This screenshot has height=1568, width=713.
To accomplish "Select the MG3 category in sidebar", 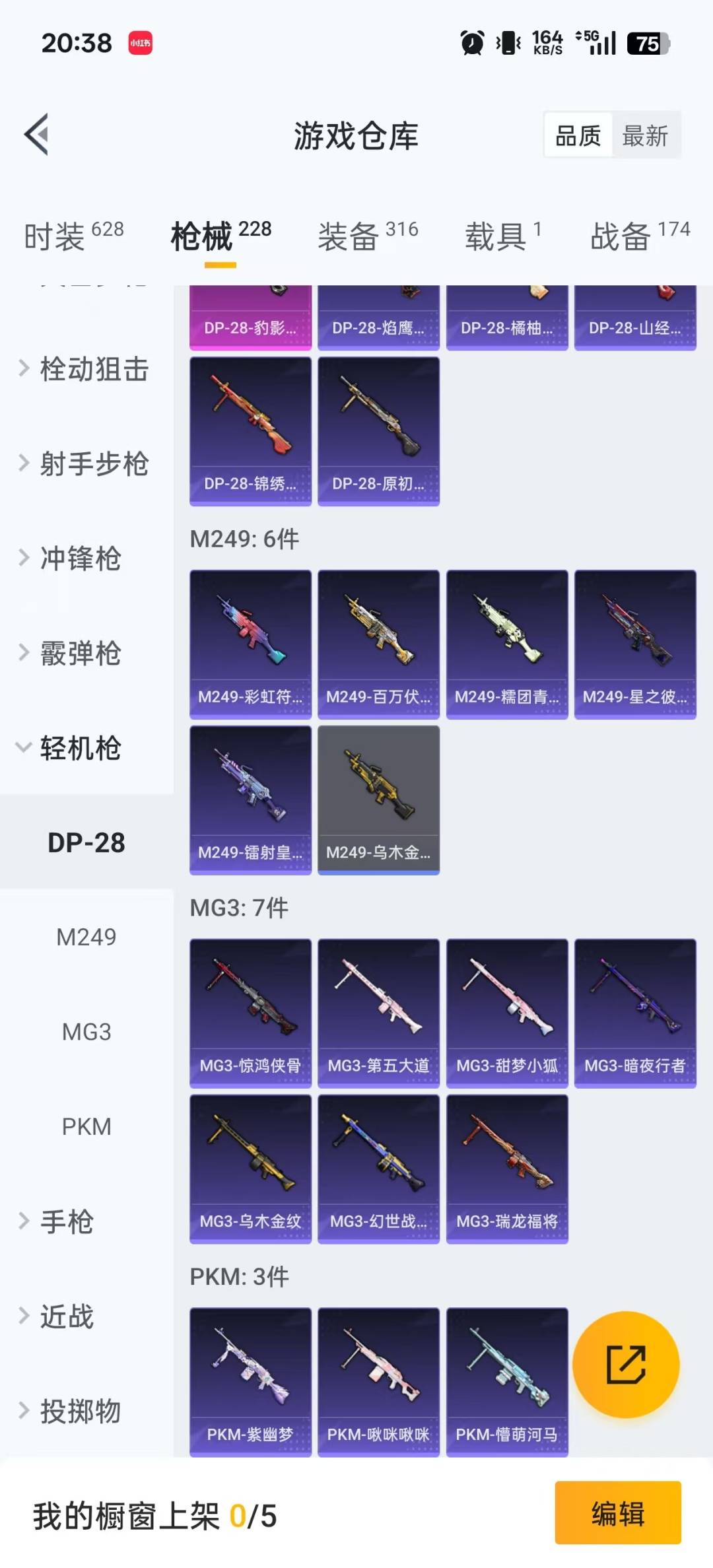I will pos(86,1031).
